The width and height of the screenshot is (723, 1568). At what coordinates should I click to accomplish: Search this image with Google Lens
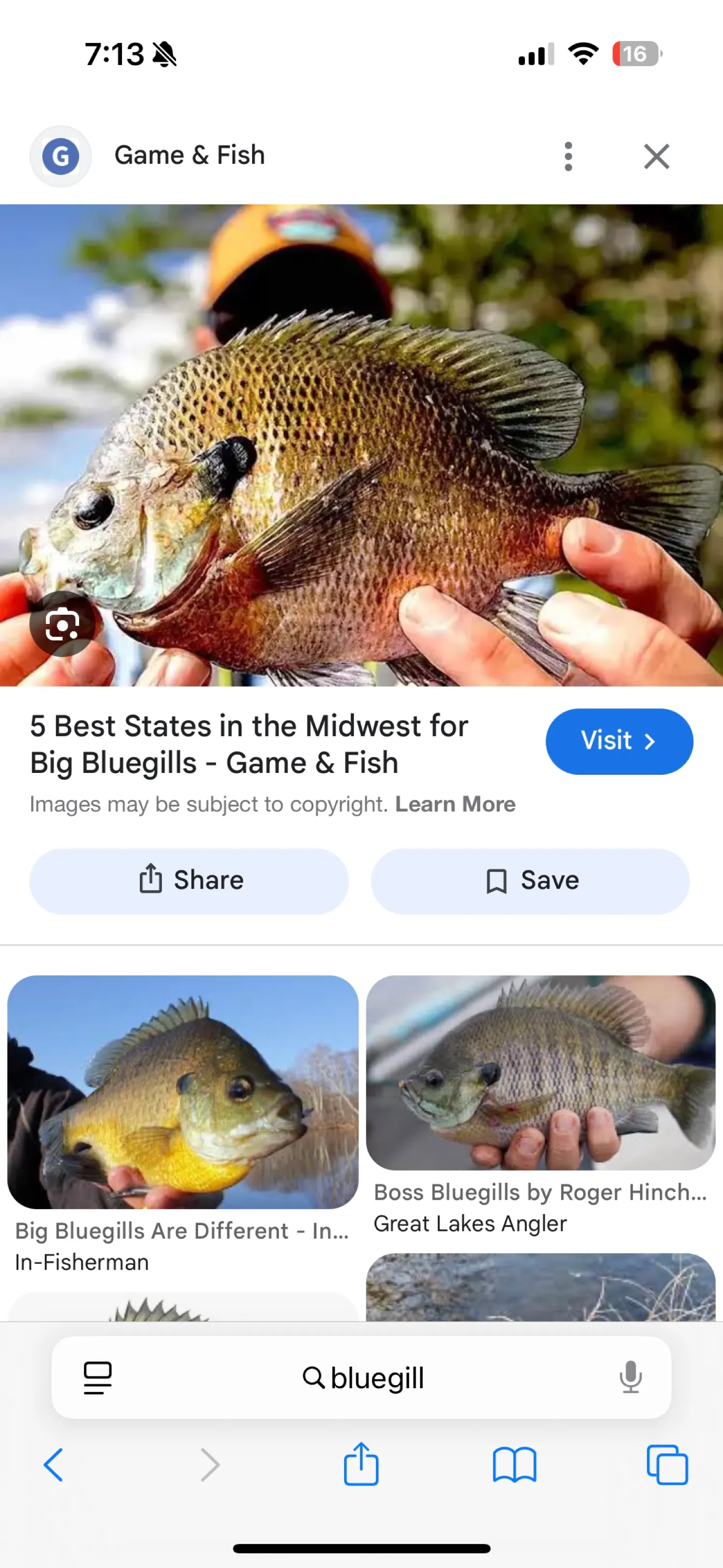(x=62, y=624)
